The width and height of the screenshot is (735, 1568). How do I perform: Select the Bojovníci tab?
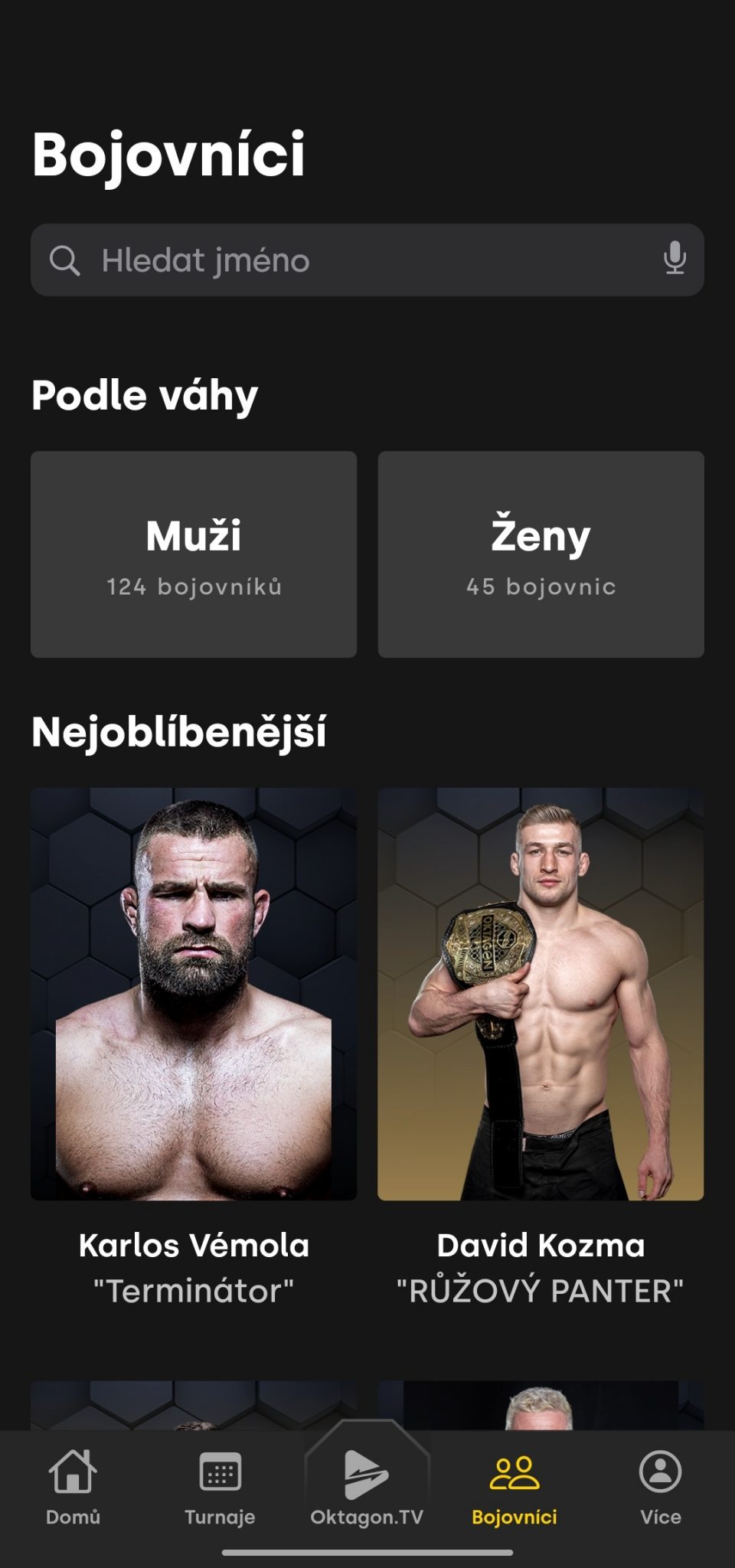(x=514, y=1487)
